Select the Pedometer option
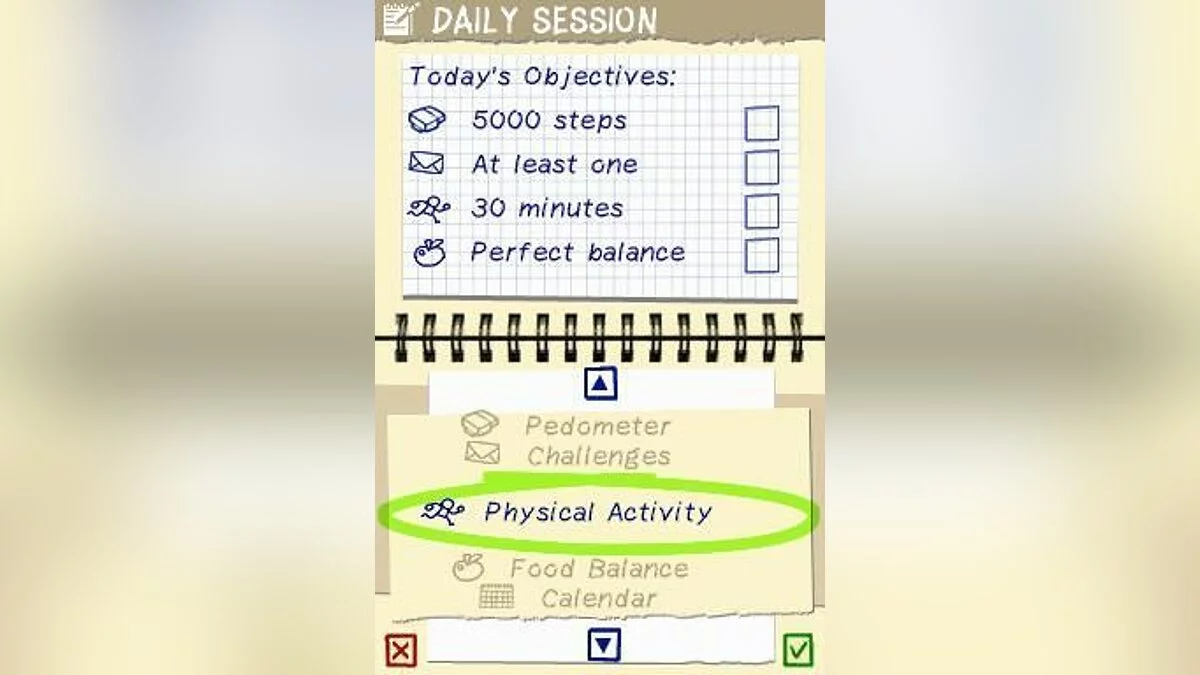 [596, 425]
